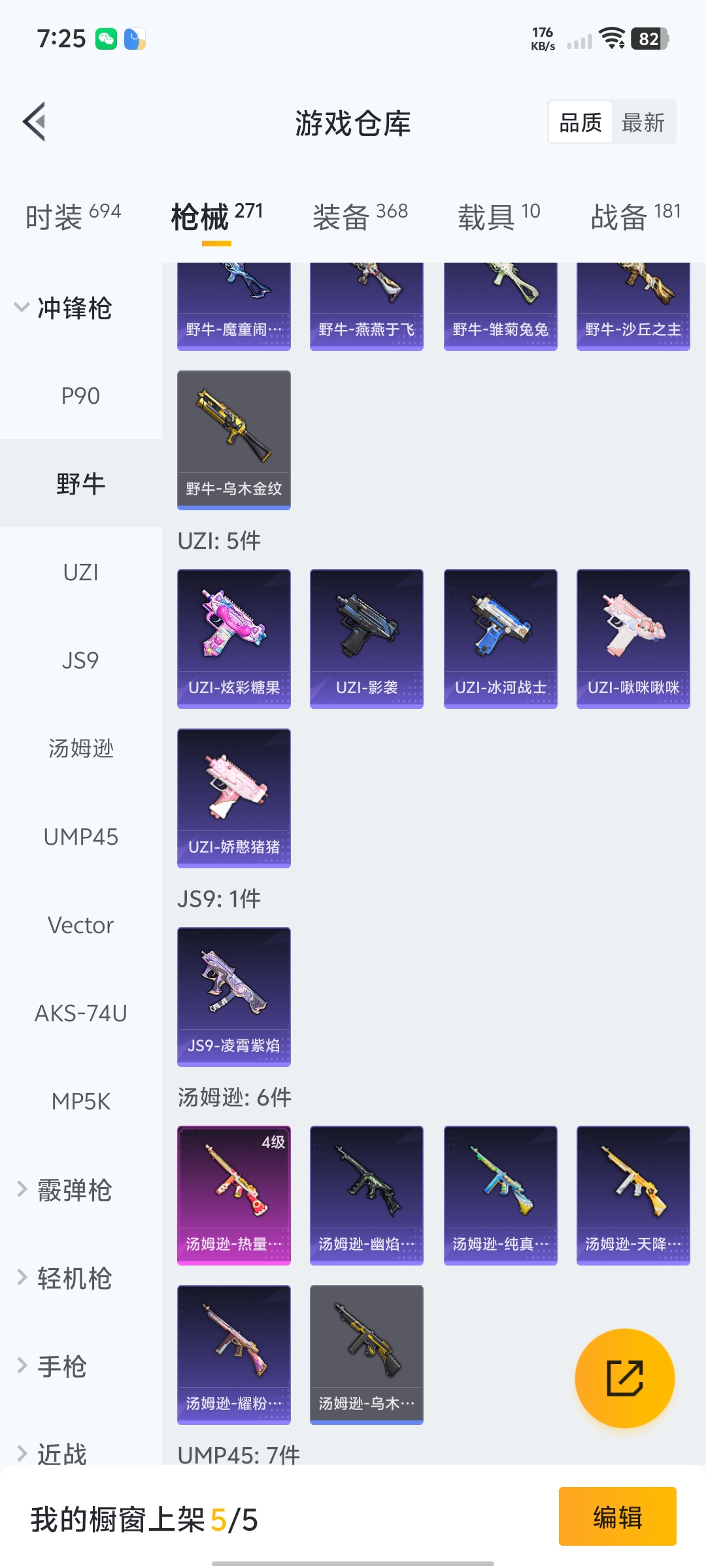This screenshot has width=706, height=1568.
Task: Expand the 轻机枪 category
Action: coord(64,1279)
